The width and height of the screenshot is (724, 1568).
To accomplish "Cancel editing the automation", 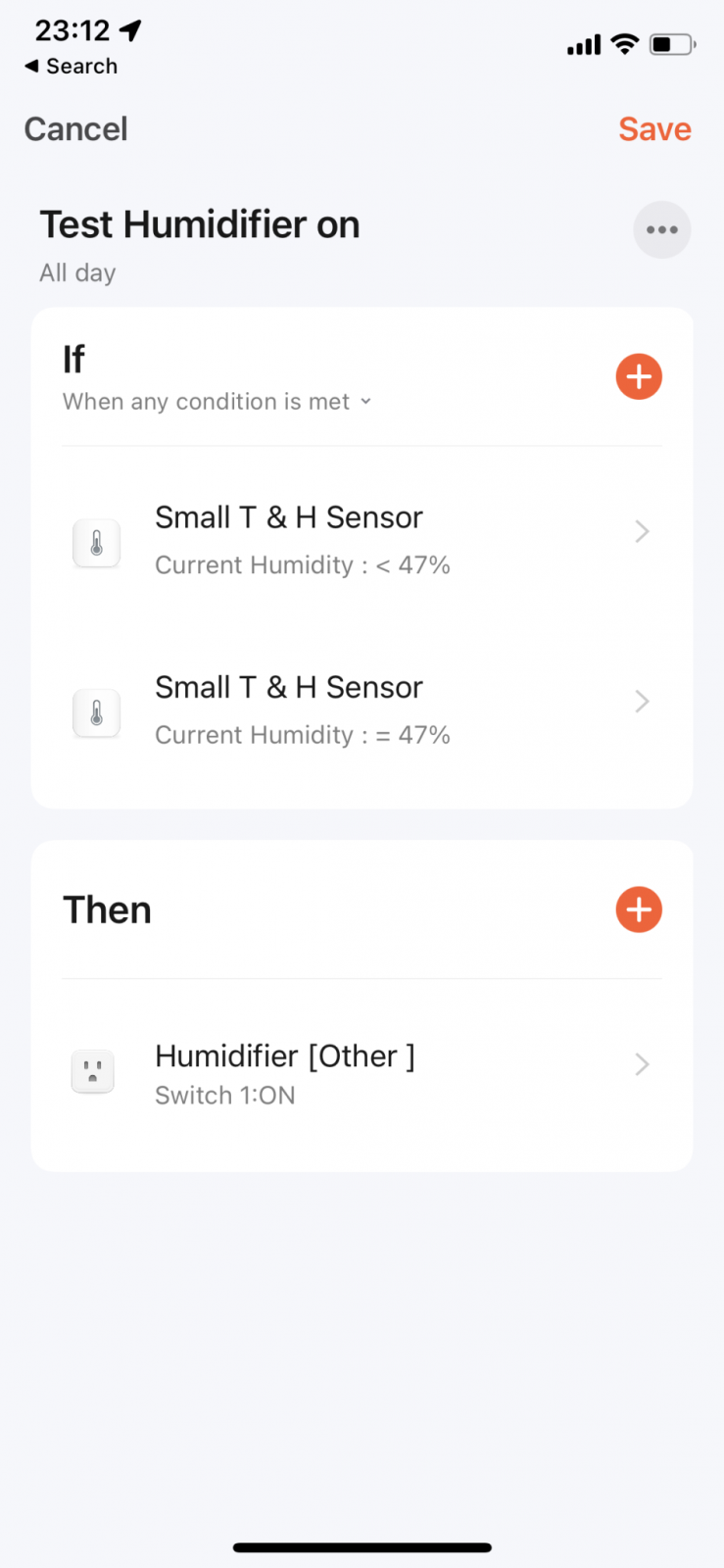I will click(x=75, y=129).
